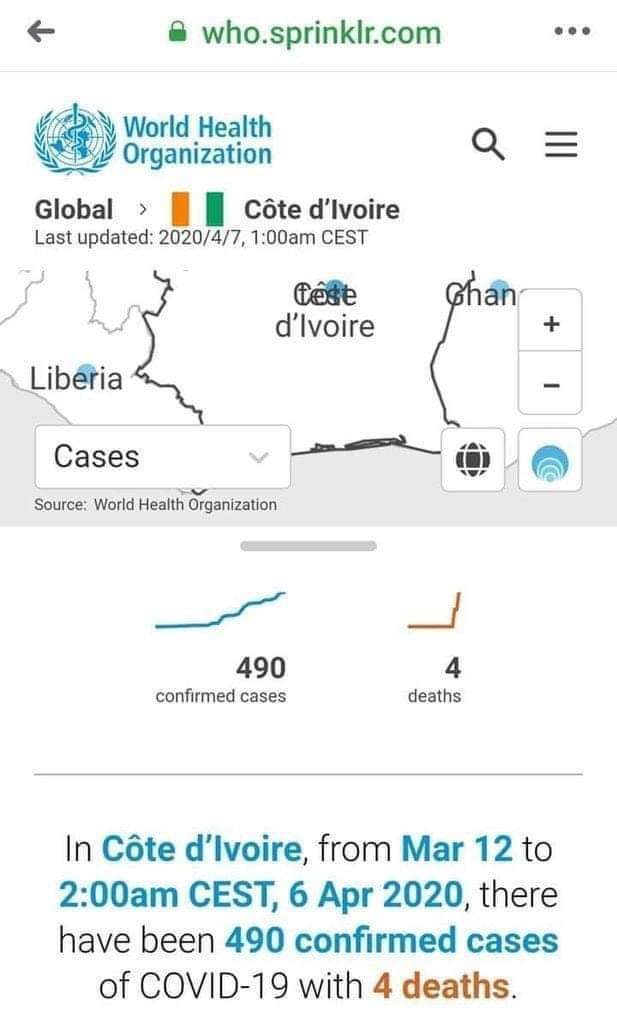The height and width of the screenshot is (1024, 617).
Task: Open the hamburger menu
Action: coord(561,146)
